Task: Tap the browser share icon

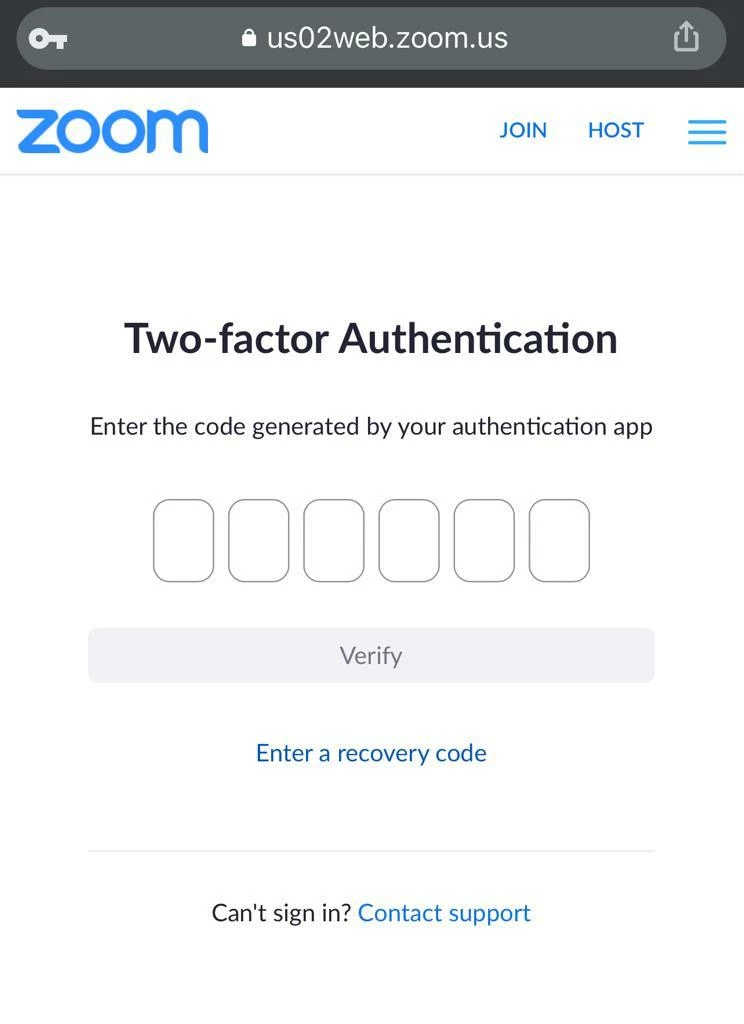Action: click(x=686, y=38)
